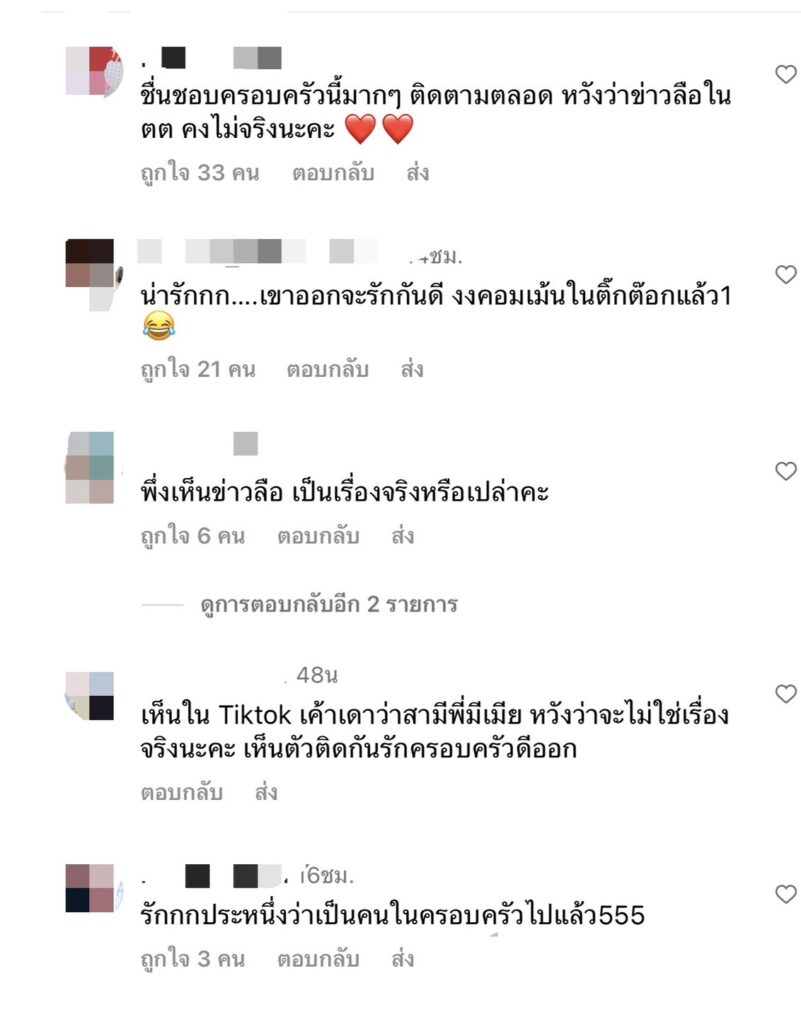This screenshot has height=1024, width=801.
Task: Reply to the "รักกกประหนึ่งว่า" comment
Action: (x=319, y=960)
